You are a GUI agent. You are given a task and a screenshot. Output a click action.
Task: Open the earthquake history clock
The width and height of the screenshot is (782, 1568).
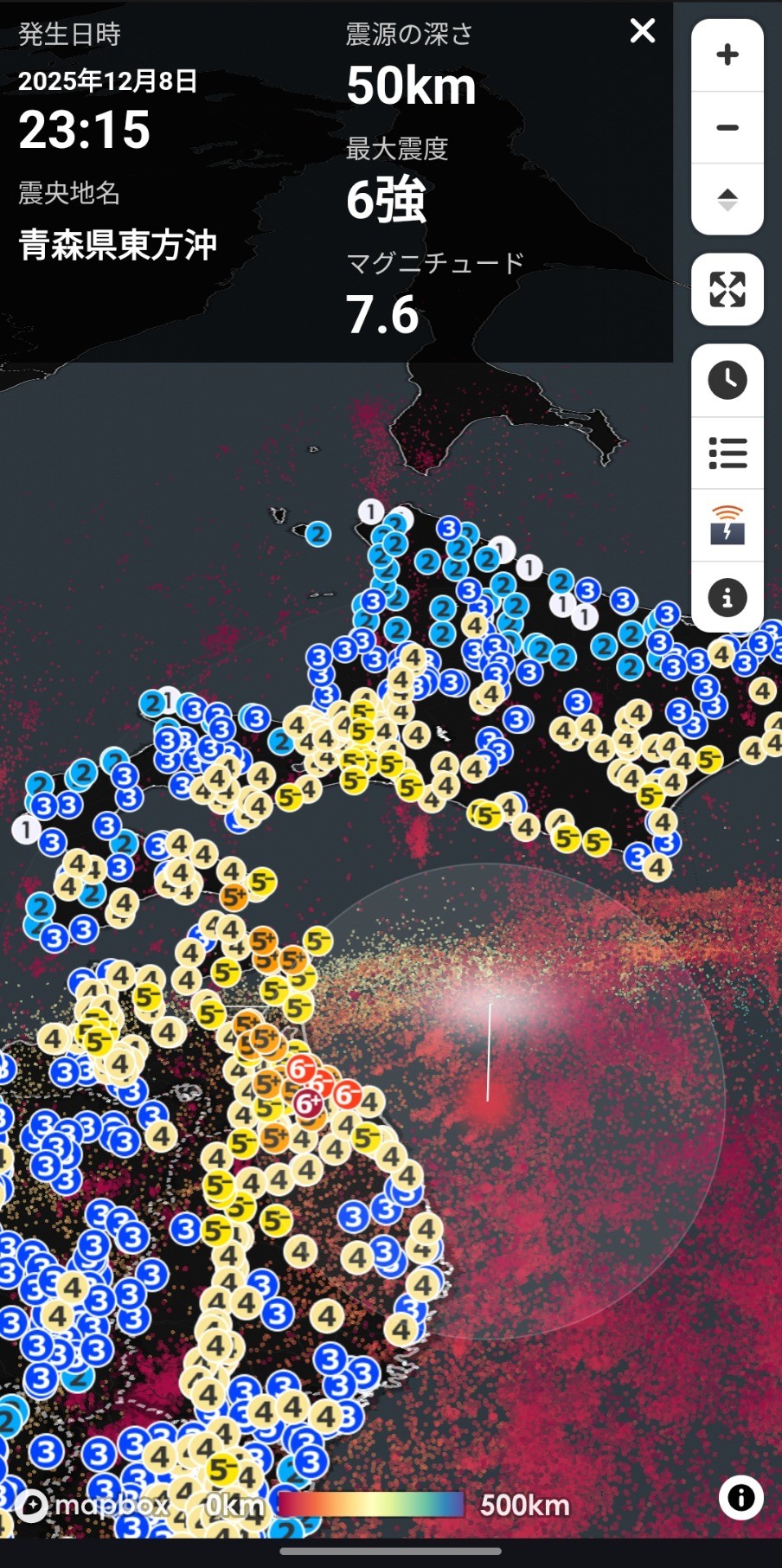[728, 380]
